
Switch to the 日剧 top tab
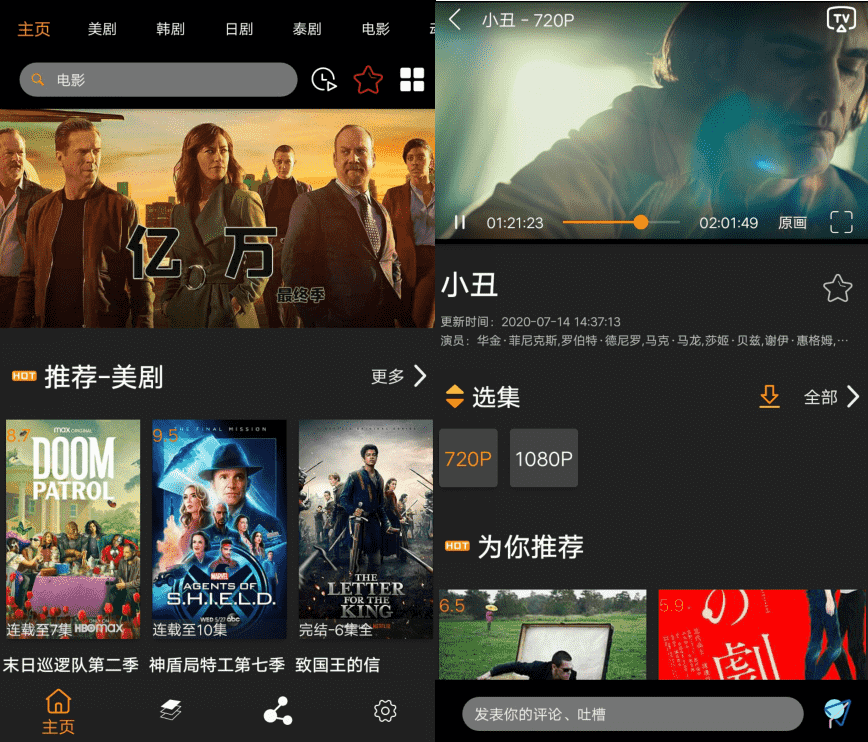(239, 29)
